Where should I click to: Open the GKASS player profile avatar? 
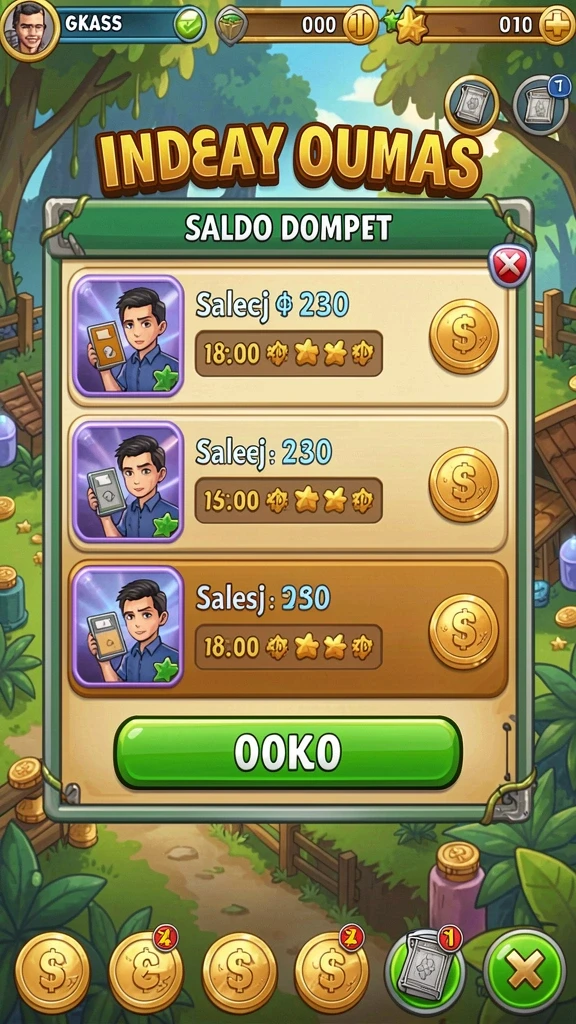click(x=29, y=29)
